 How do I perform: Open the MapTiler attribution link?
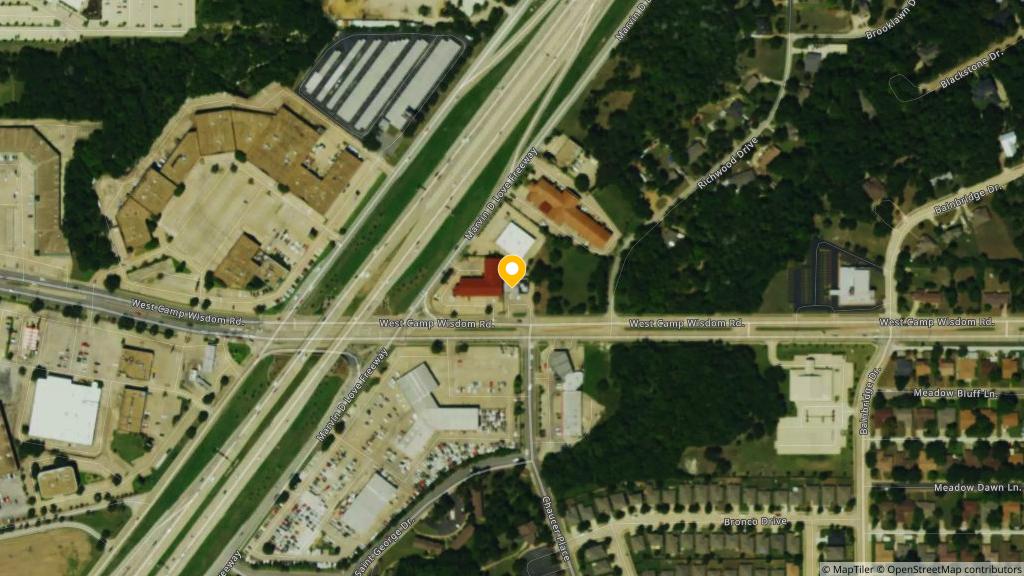pos(851,570)
